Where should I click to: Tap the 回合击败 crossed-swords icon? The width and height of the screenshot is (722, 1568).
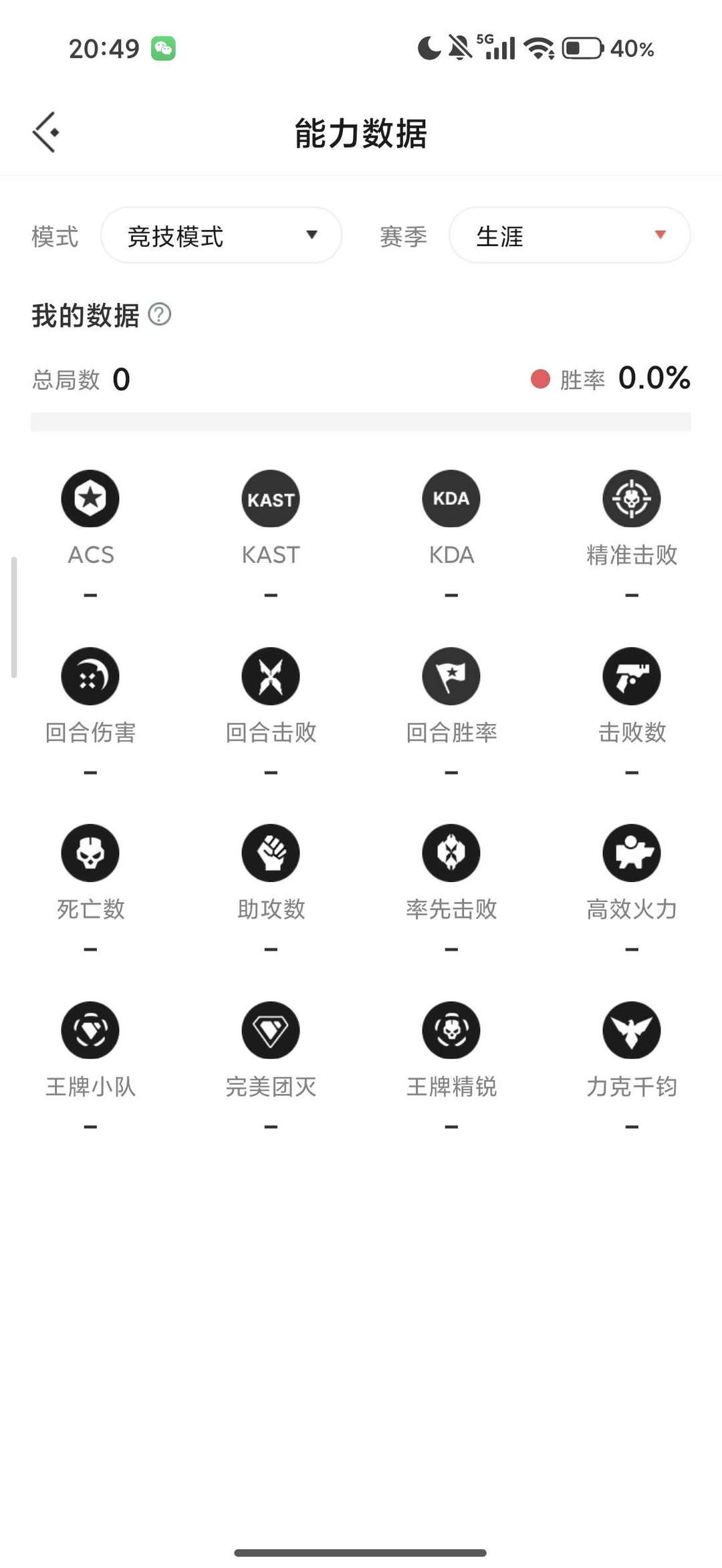click(x=271, y=676)
